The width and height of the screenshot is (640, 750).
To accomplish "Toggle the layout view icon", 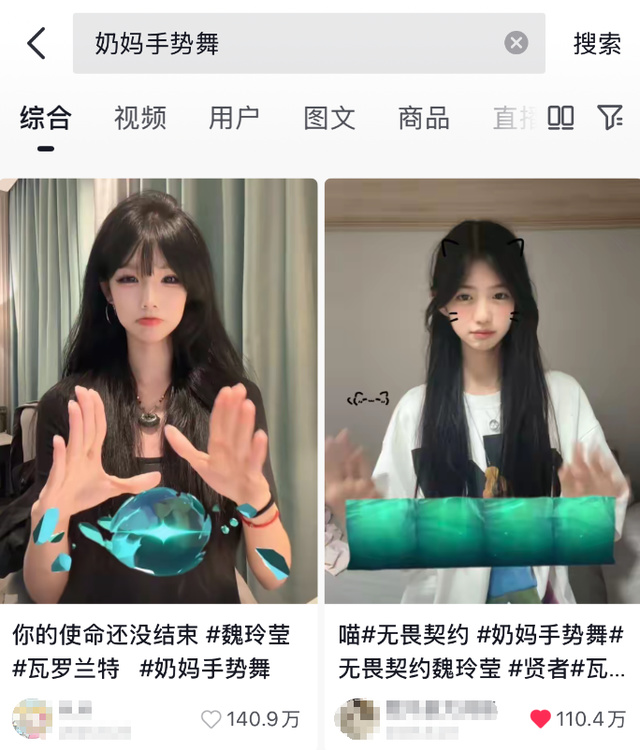I will [561, 118].
